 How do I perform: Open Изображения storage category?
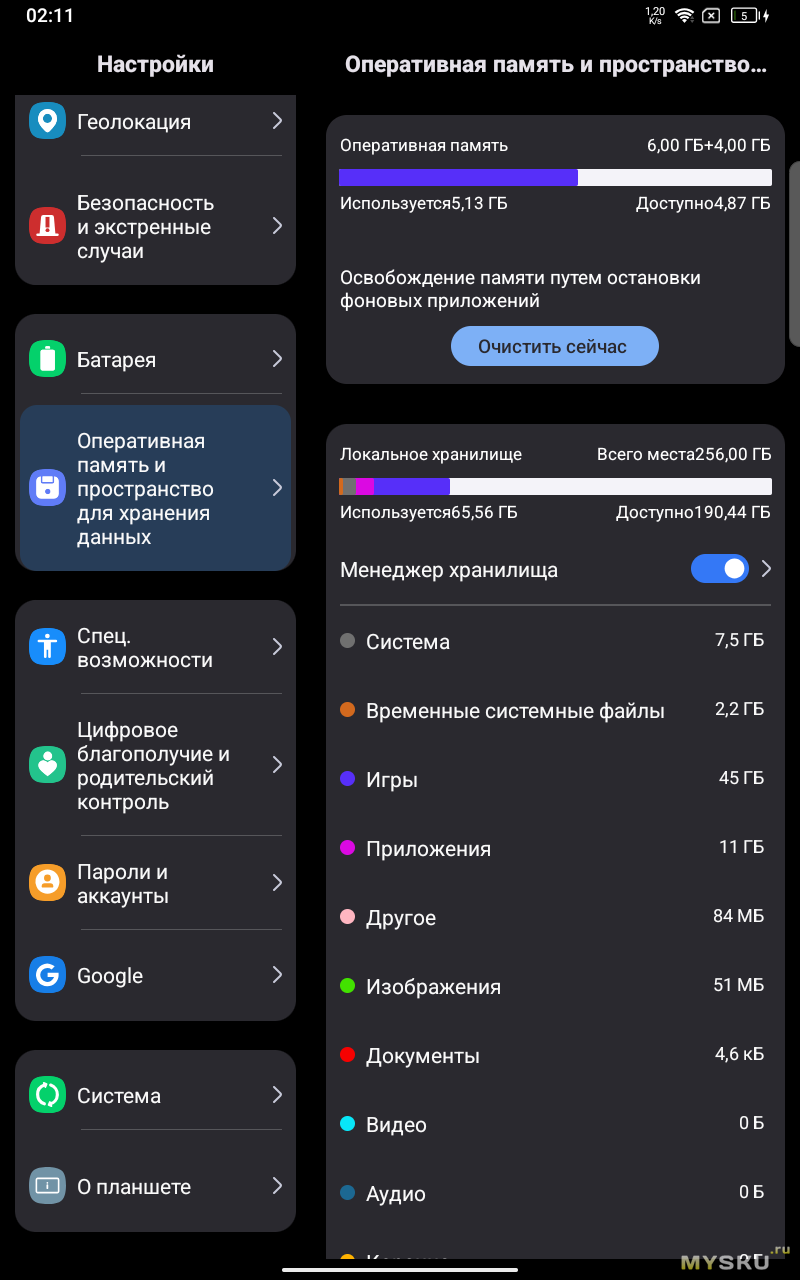555,987
